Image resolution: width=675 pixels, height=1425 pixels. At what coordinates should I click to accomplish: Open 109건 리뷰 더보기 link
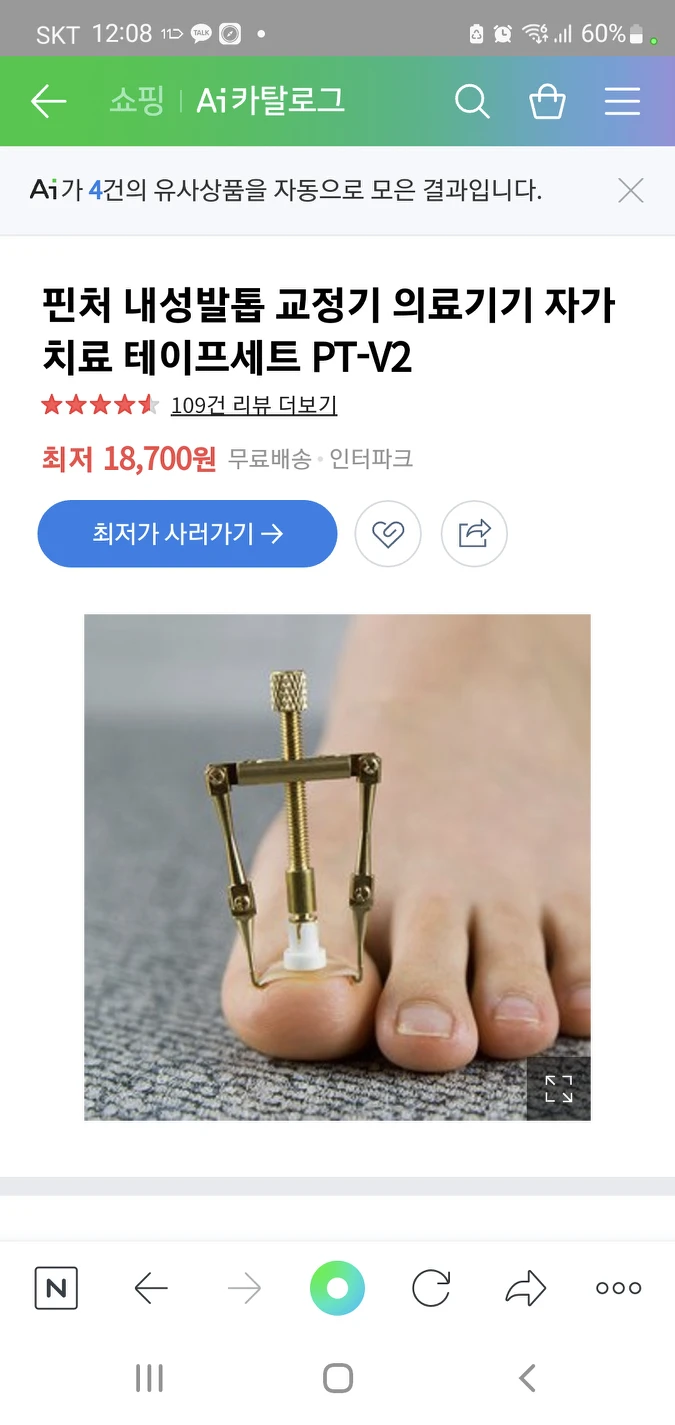254,405
